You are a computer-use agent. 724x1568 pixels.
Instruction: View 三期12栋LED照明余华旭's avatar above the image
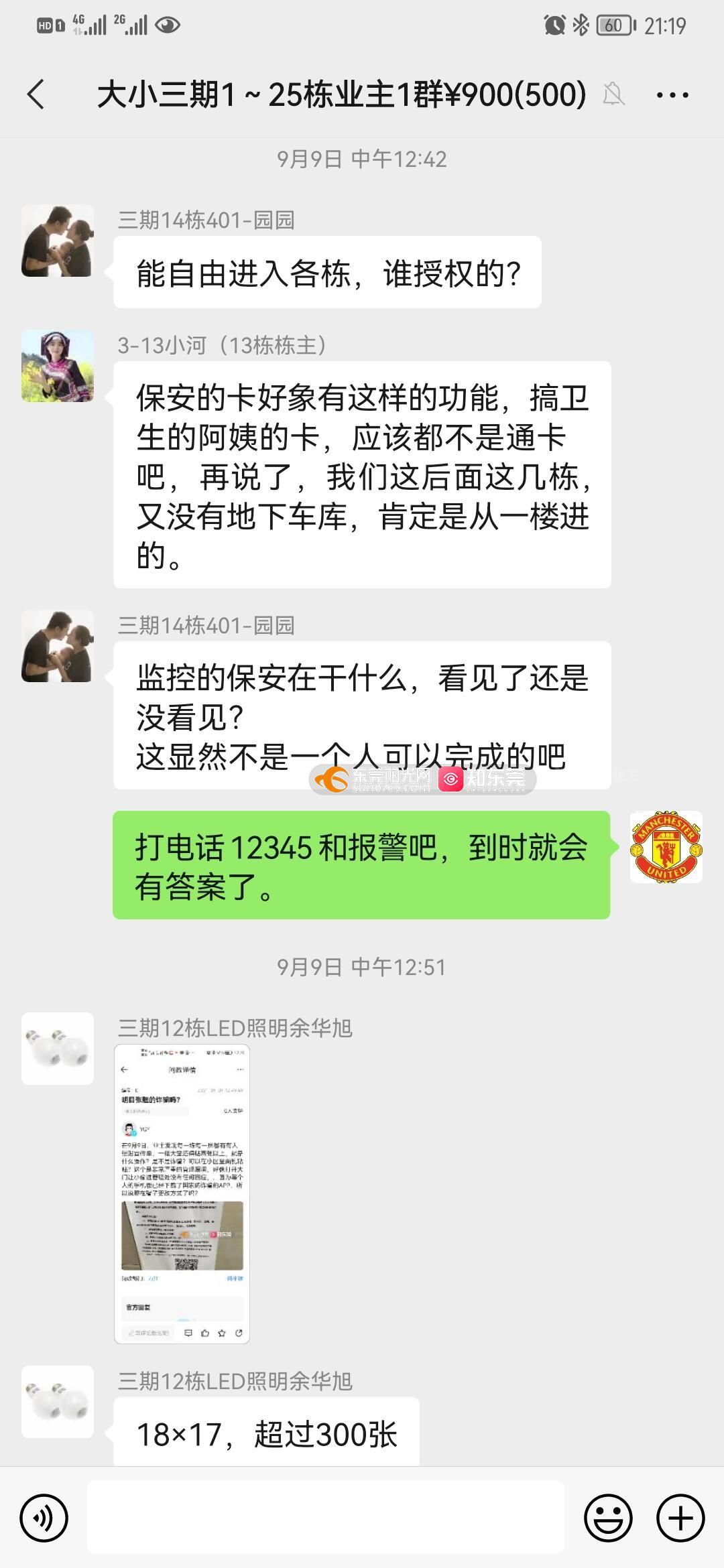pos(58,1049)
